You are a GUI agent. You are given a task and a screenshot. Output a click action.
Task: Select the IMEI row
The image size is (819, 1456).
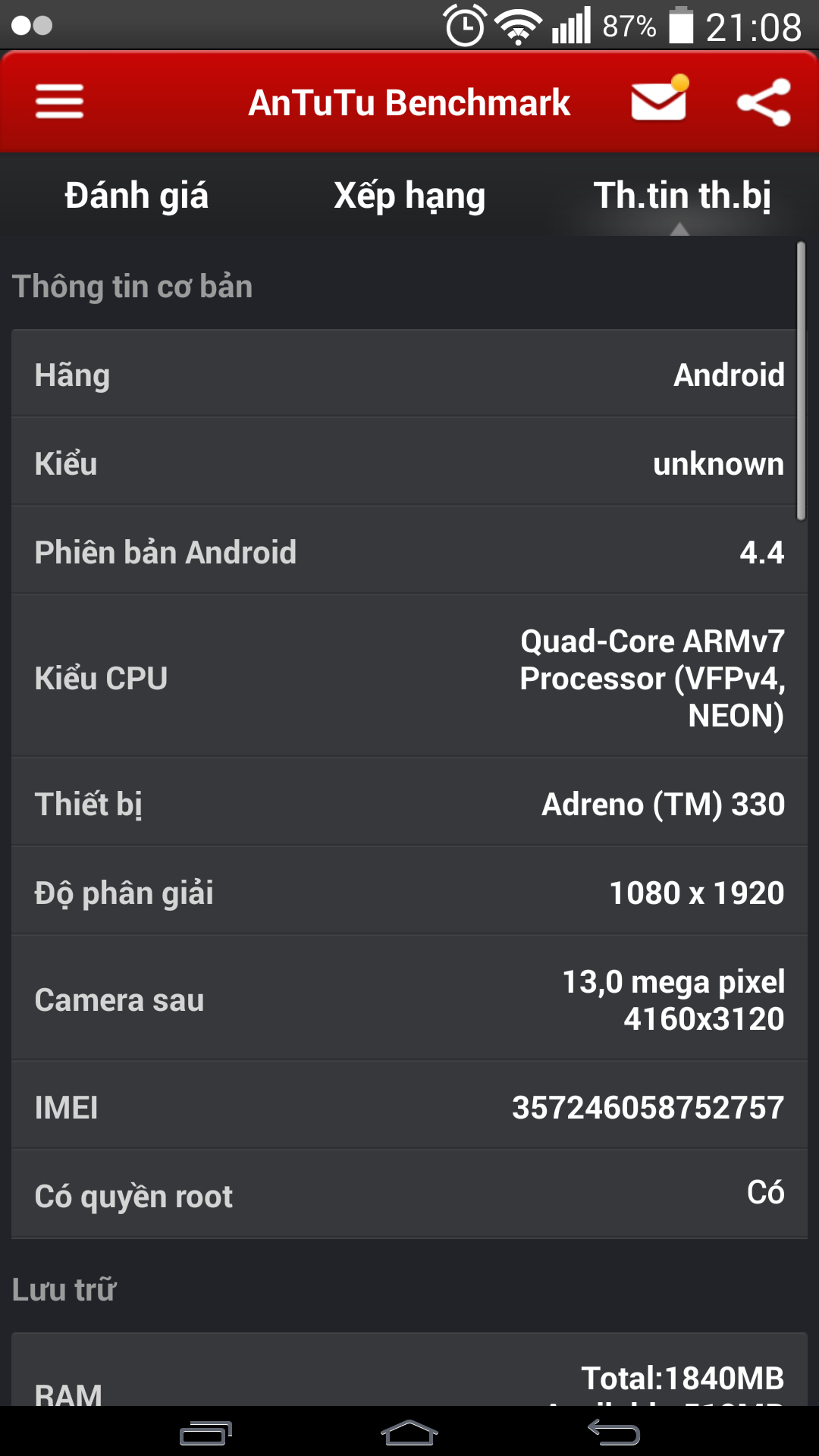(x=409, y=1107)
